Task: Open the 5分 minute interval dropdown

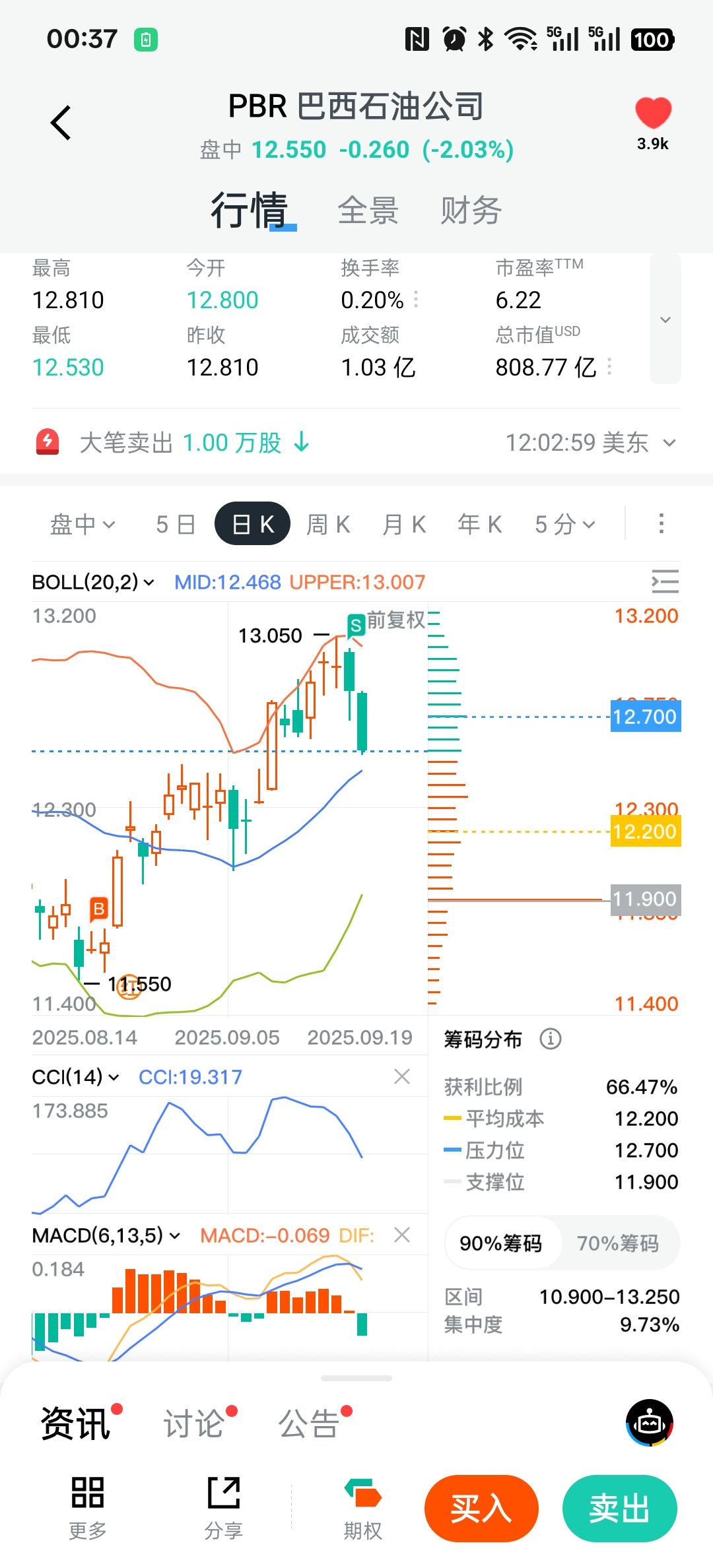Action: click(565, 525)
